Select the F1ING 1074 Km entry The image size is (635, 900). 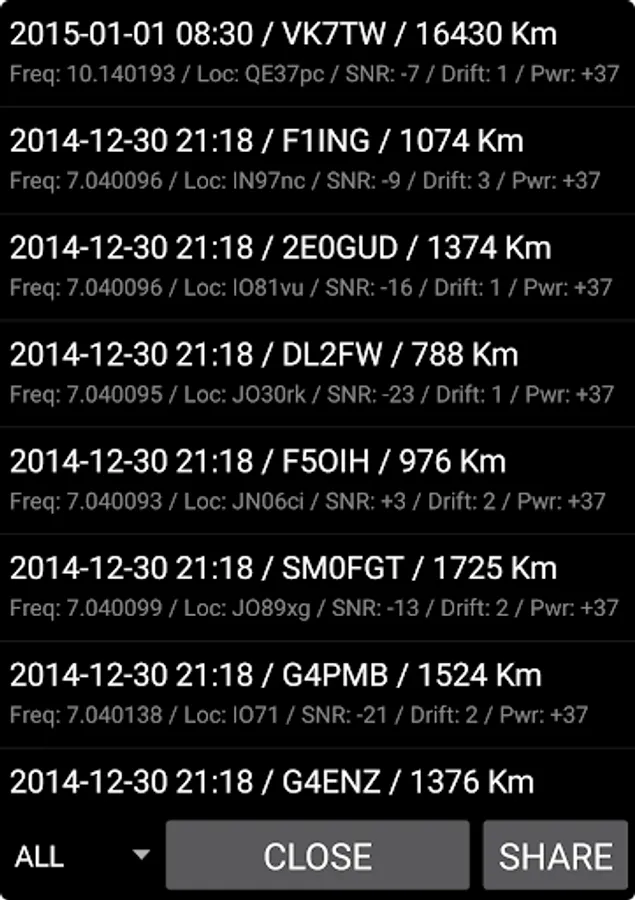click(x=317, y=159)
